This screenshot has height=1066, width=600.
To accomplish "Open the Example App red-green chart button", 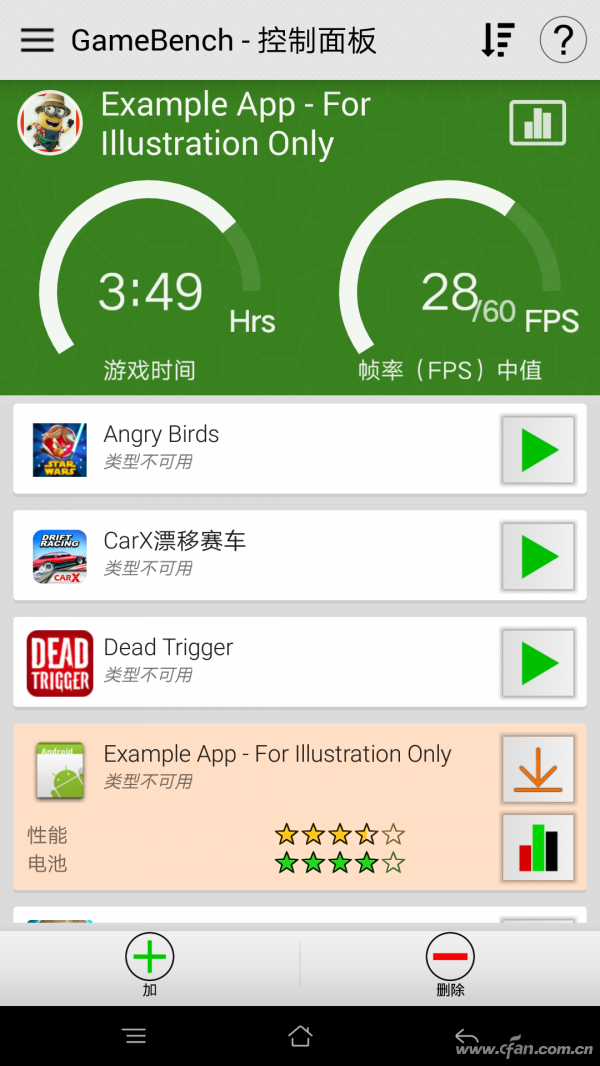I will pyautogui.click(x=538, y=848).
